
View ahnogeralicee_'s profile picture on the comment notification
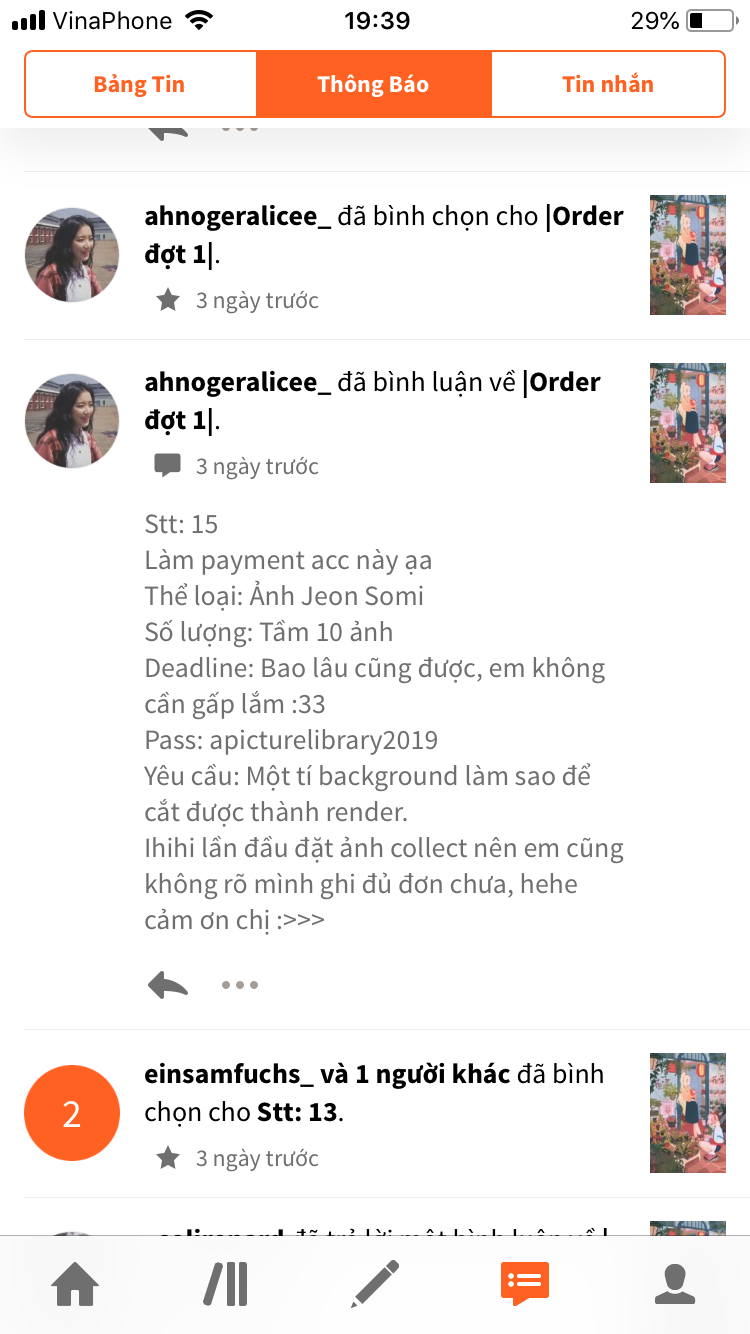pos(72,422)
